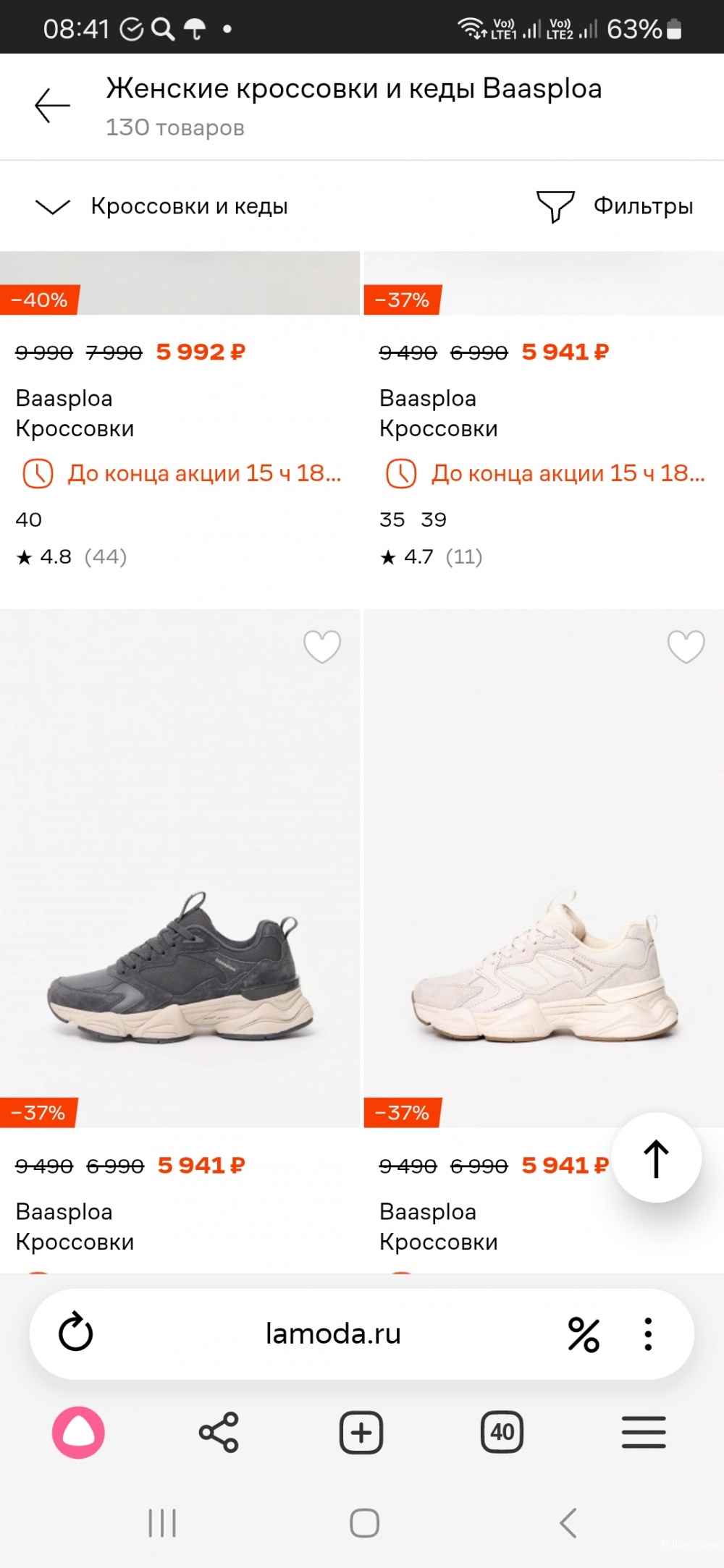Tap the lamoda.ru address bar

tap(333, 1334)
